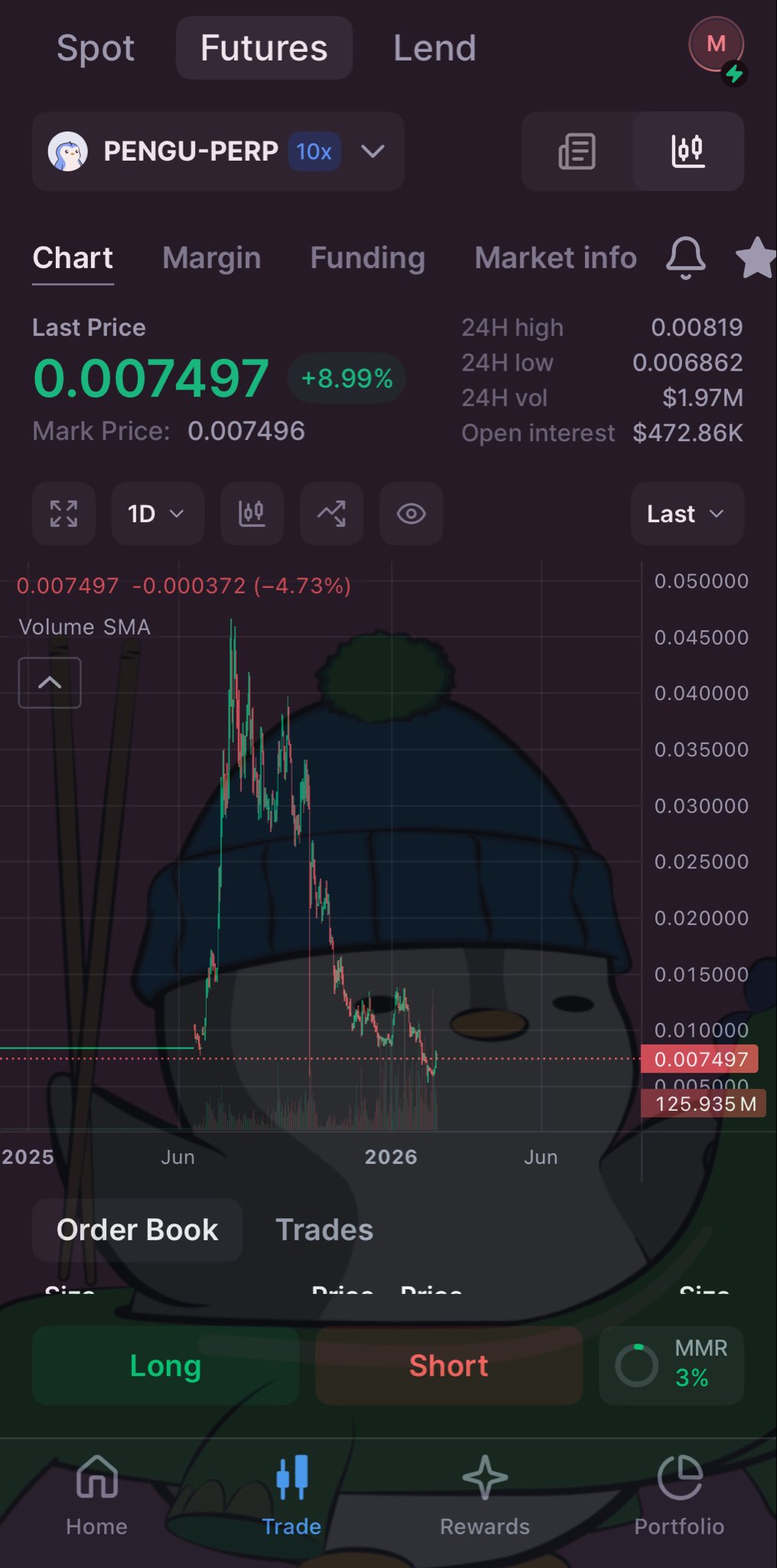Expand the chart to fullscreen

pyautogui.click(x=64, y=514)
